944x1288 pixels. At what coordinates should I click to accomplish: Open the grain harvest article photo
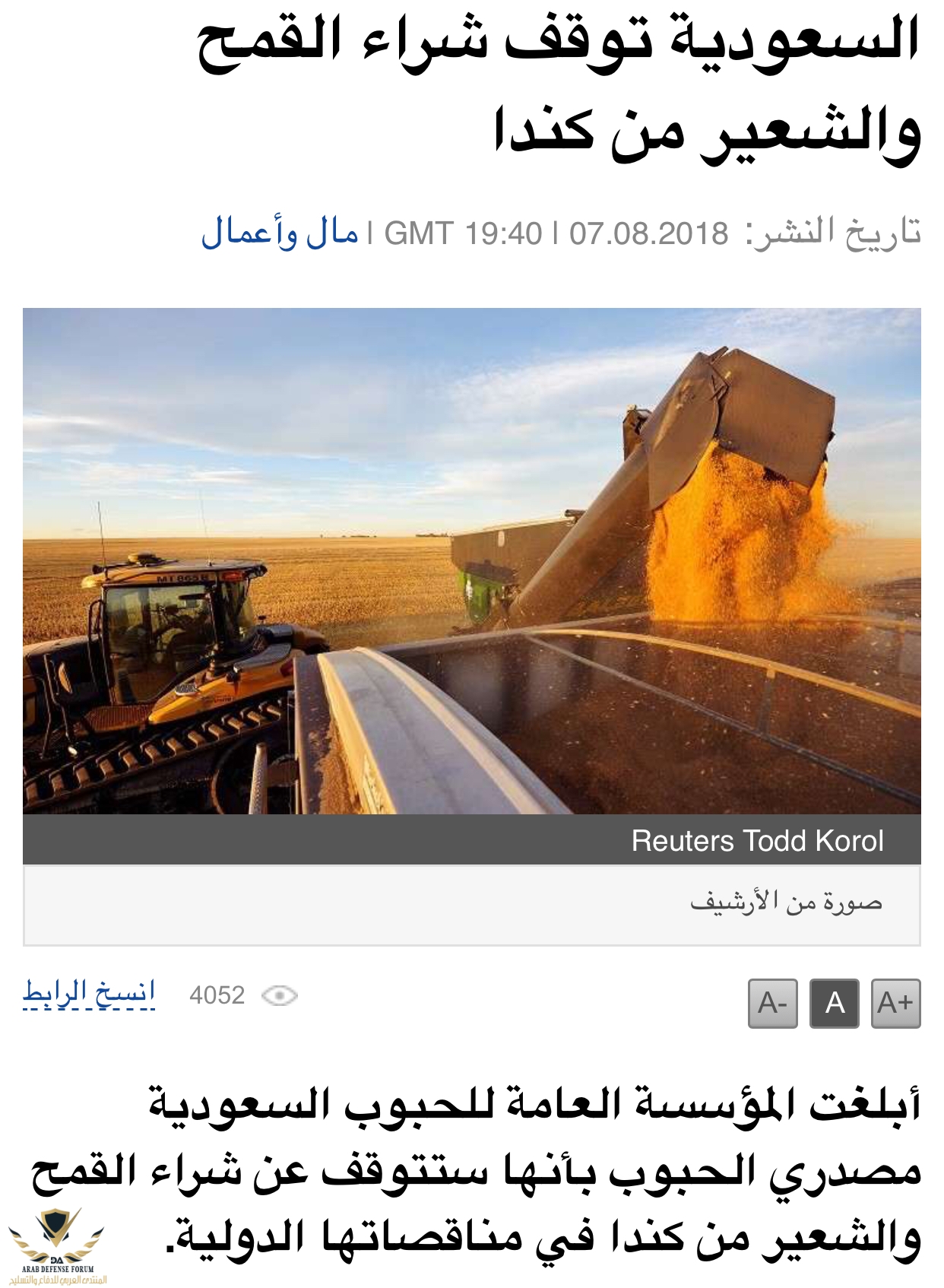(x=471, y=560)
